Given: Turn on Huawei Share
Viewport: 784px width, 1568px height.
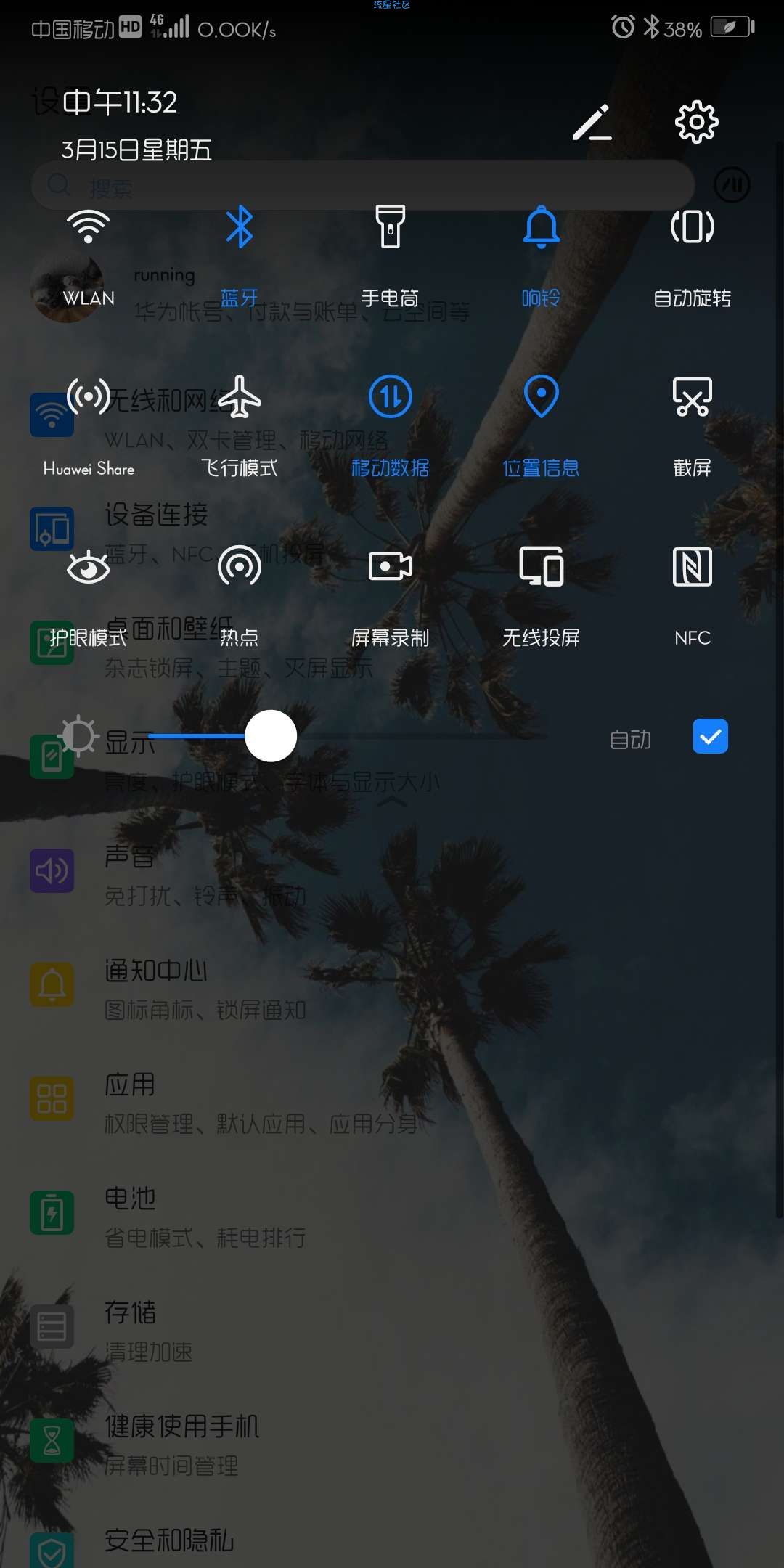Looking at the screenshot, I should click(x=89, y=398).
